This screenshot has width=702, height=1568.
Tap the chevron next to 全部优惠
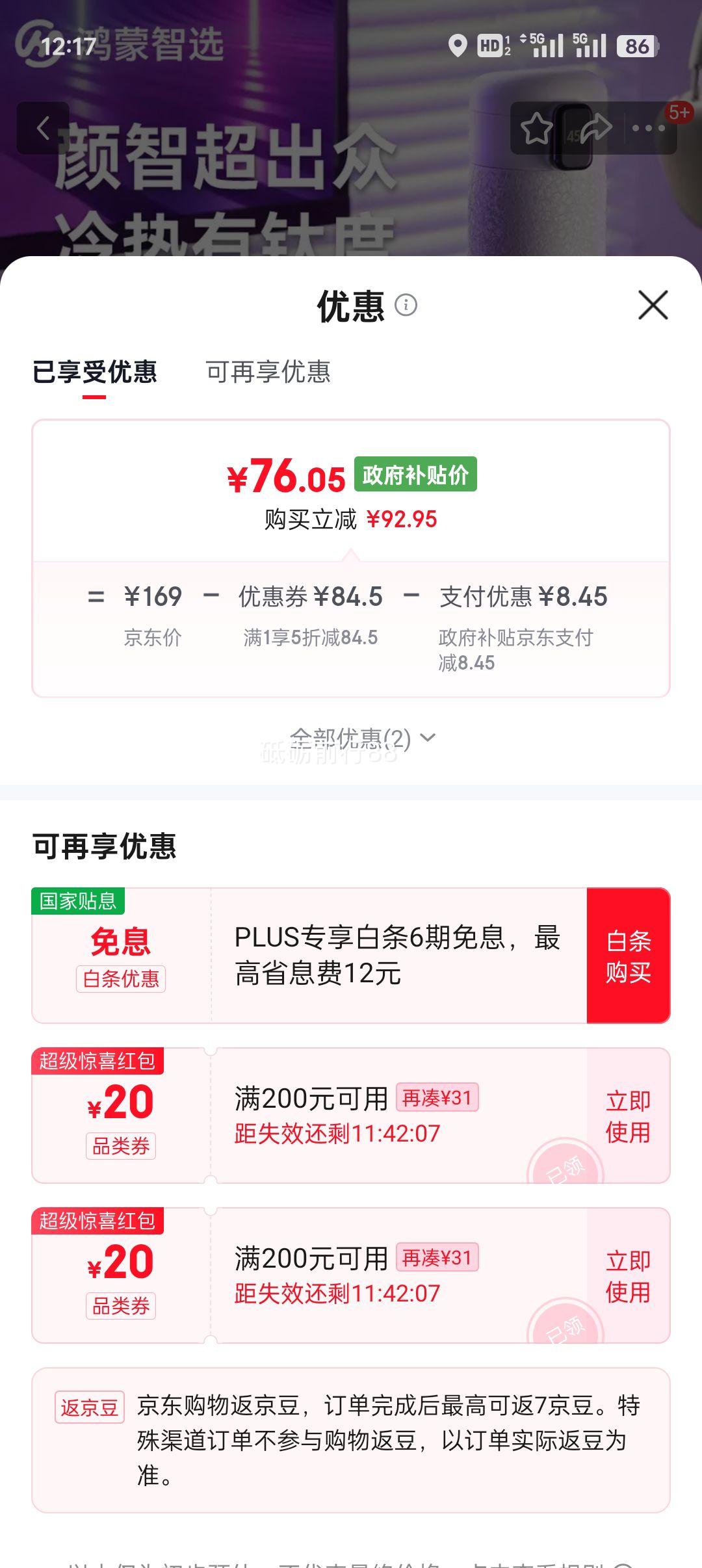[x=427, y=738]
